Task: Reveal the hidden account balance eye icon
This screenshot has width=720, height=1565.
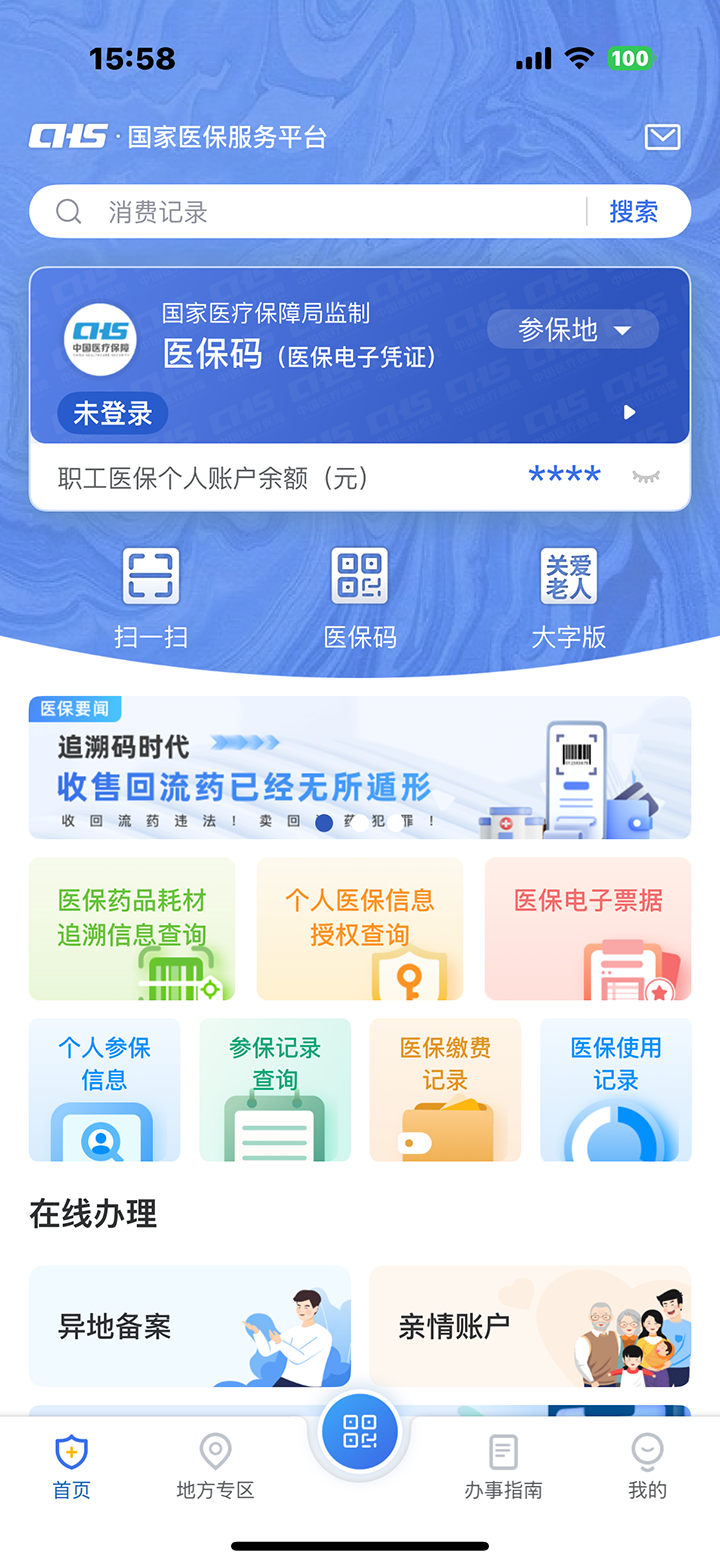Action: [646, 477]
